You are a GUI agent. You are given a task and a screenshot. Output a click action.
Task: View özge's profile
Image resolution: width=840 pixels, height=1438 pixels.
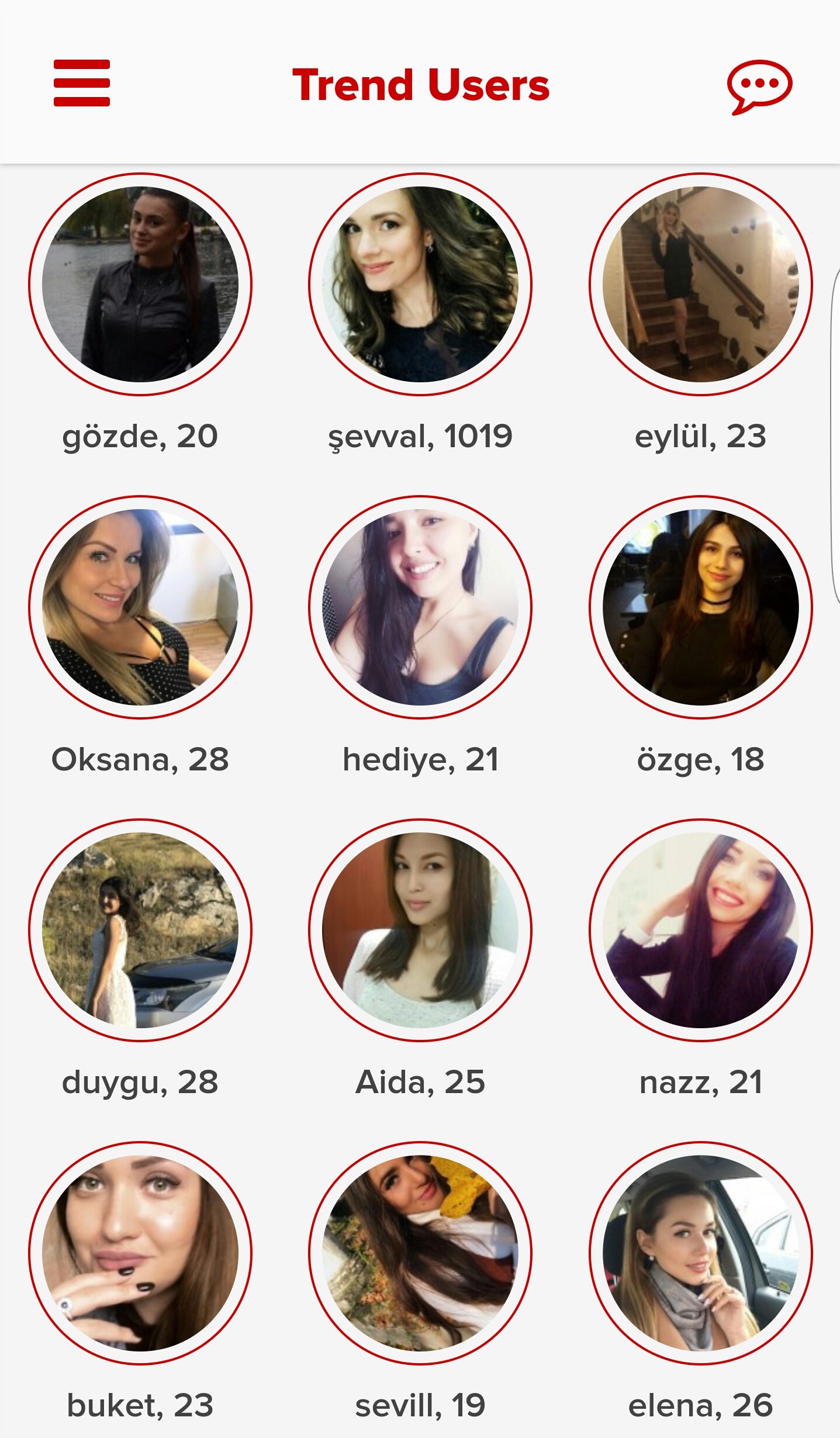click(700, 607)
